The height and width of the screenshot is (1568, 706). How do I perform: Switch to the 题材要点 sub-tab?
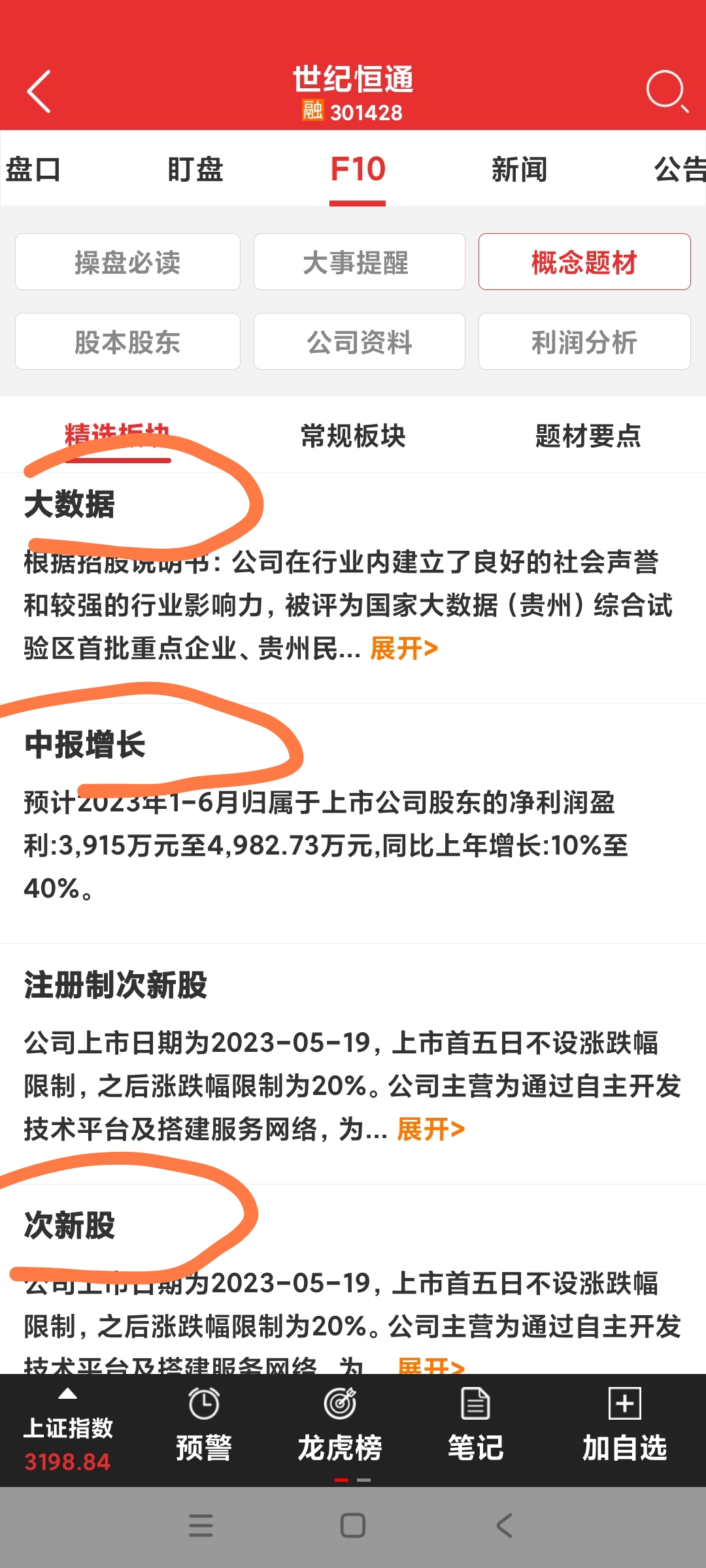click(588, 436)
